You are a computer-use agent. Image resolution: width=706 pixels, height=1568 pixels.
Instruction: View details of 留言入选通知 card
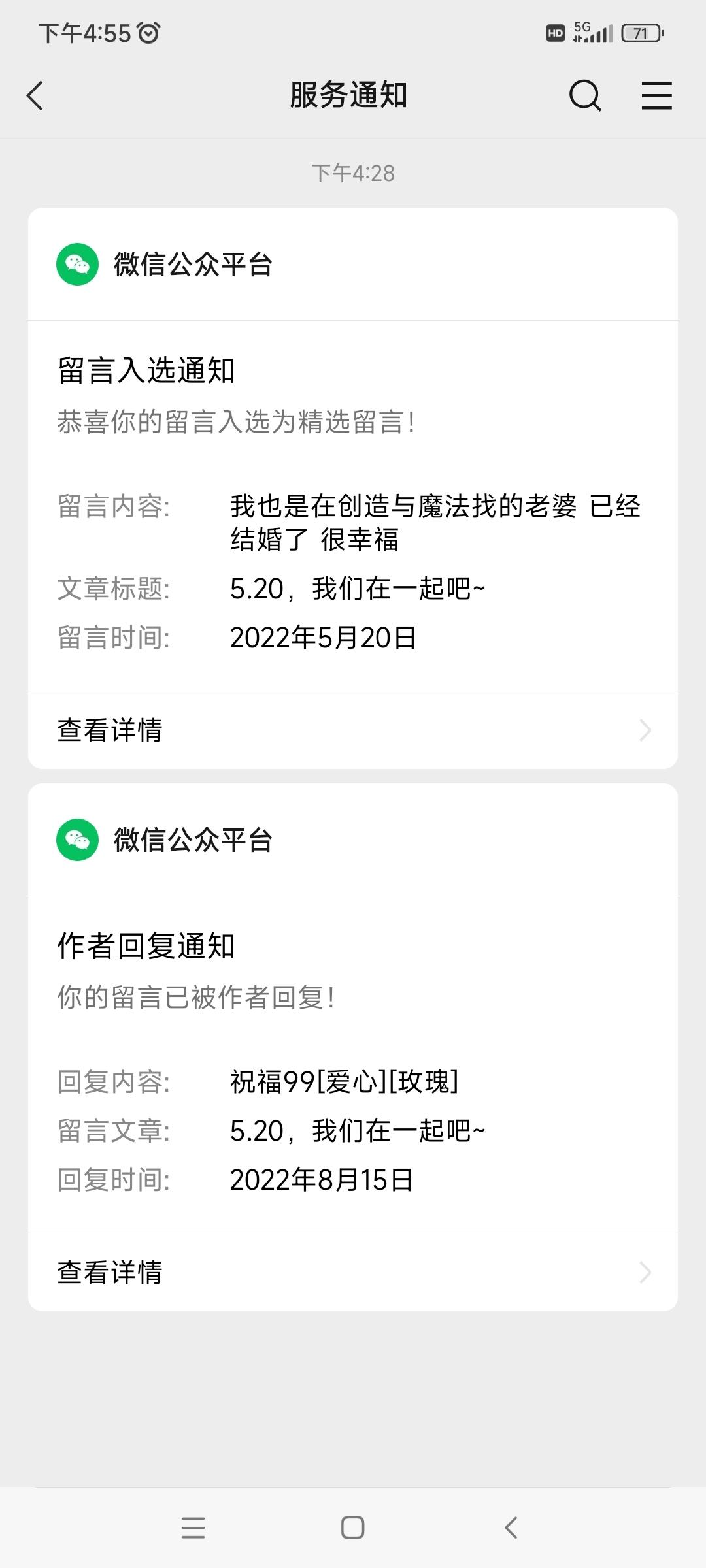pos(353,730)
